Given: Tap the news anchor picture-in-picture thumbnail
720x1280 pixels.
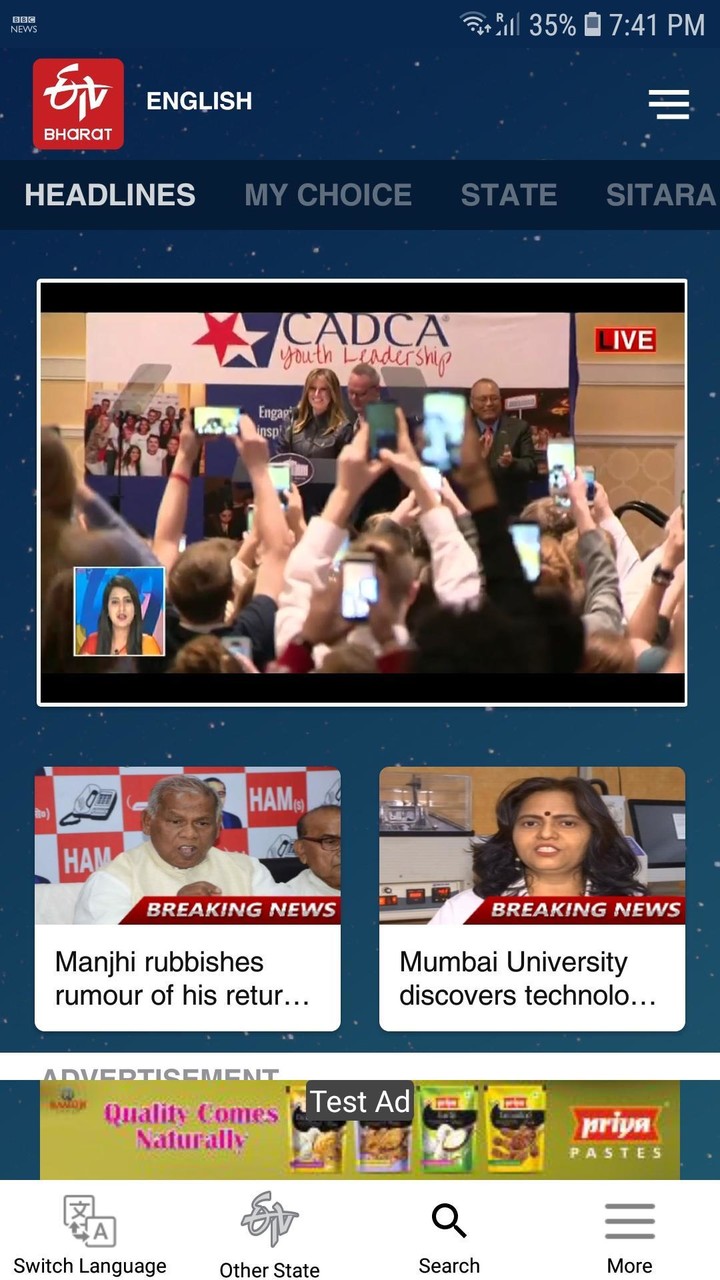Looking at the screenshot, I should [x=120, y=604].
